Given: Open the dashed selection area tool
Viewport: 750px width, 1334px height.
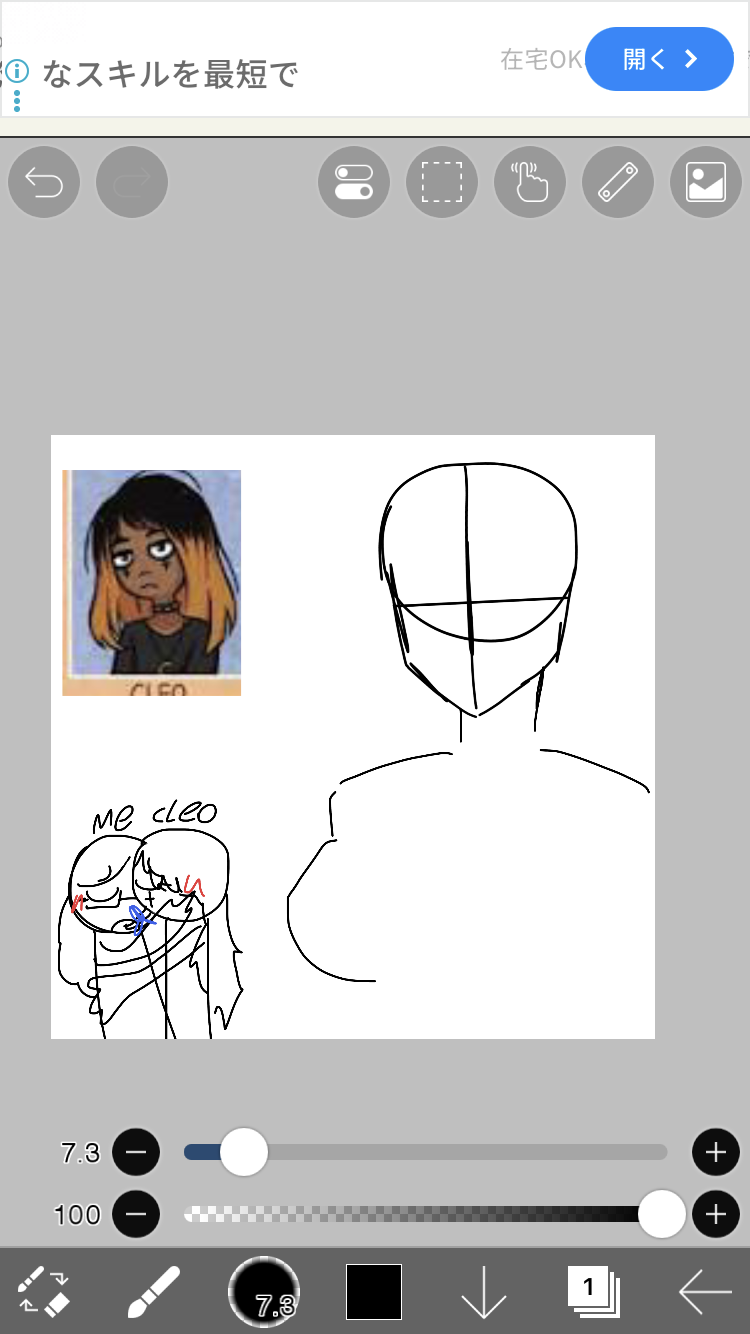Looking at the screenshot, I should 442,182.
